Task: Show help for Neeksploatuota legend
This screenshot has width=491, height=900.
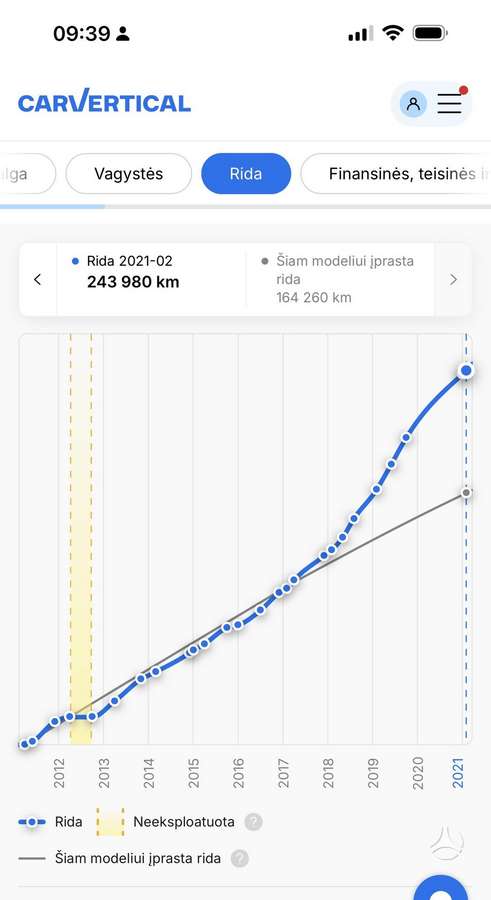Action: tap(253, 822)
